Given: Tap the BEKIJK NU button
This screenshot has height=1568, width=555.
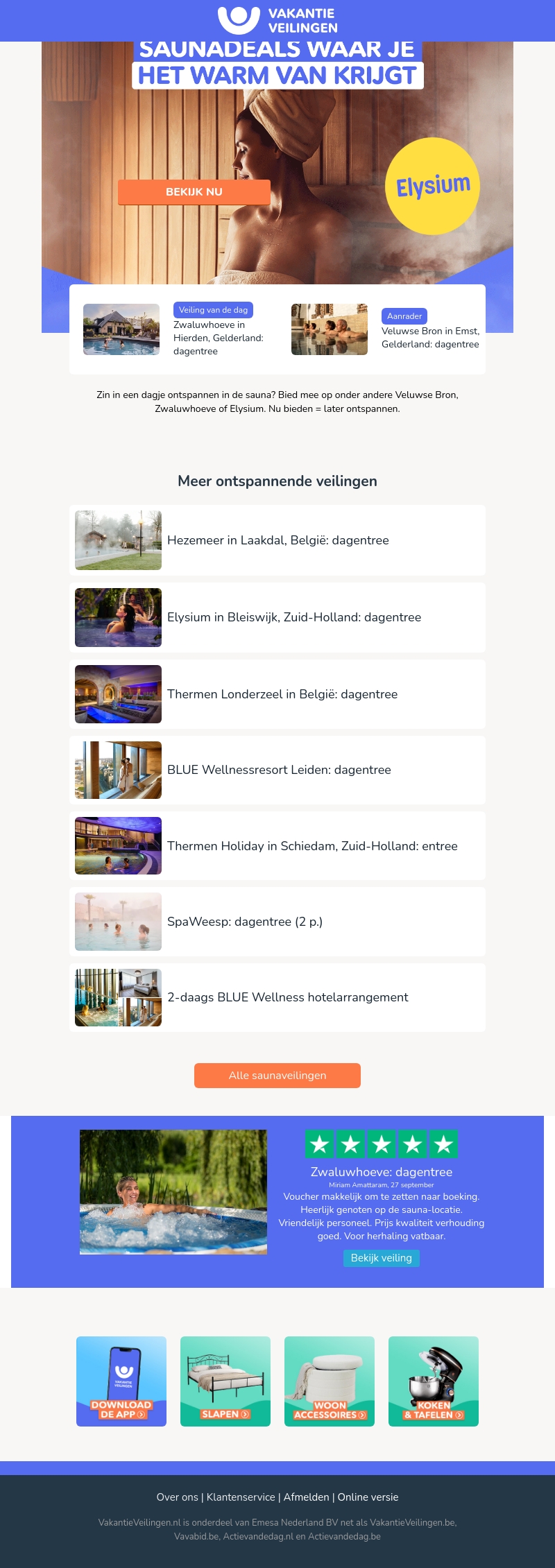Looking at the screenshot, I should tap(194, 192).
